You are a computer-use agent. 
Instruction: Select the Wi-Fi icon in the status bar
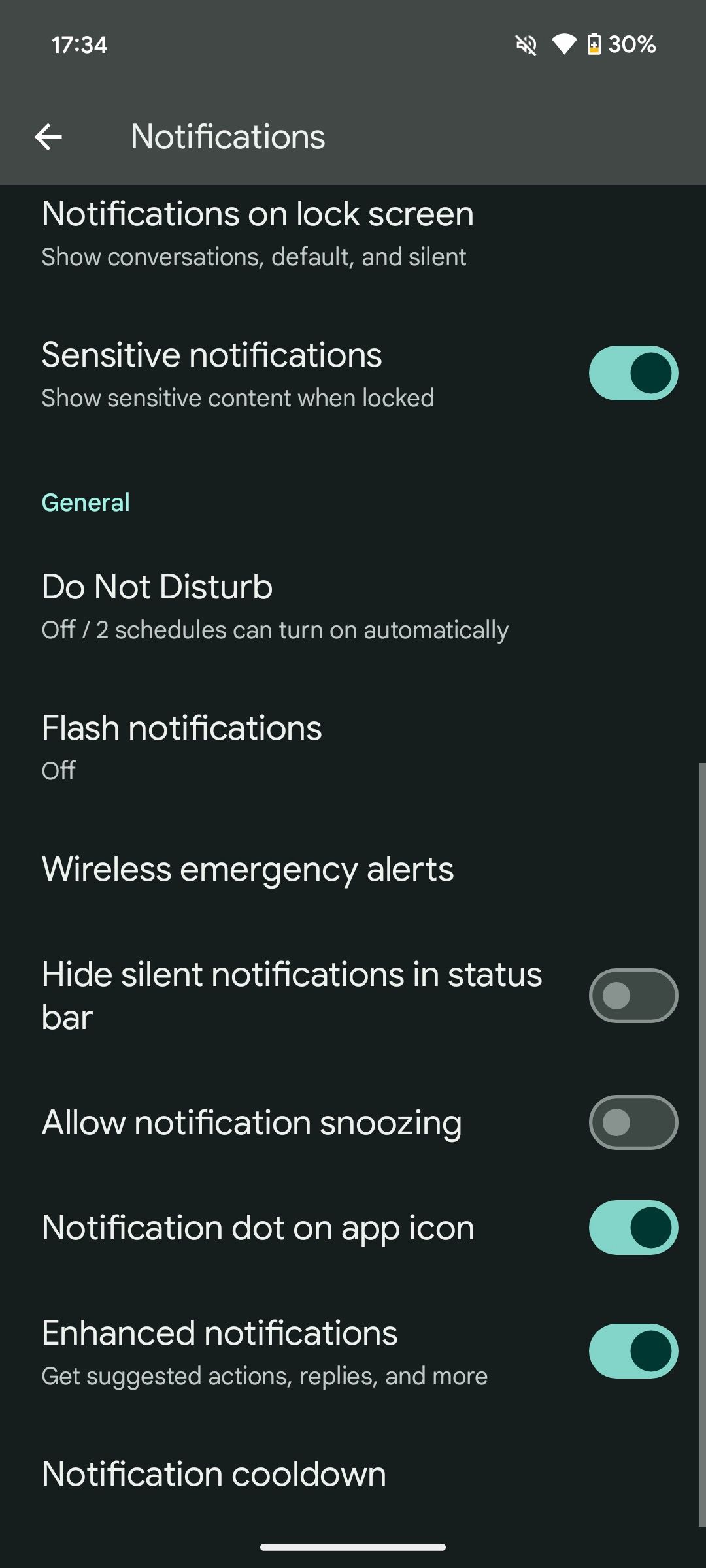tap(565, 44)
